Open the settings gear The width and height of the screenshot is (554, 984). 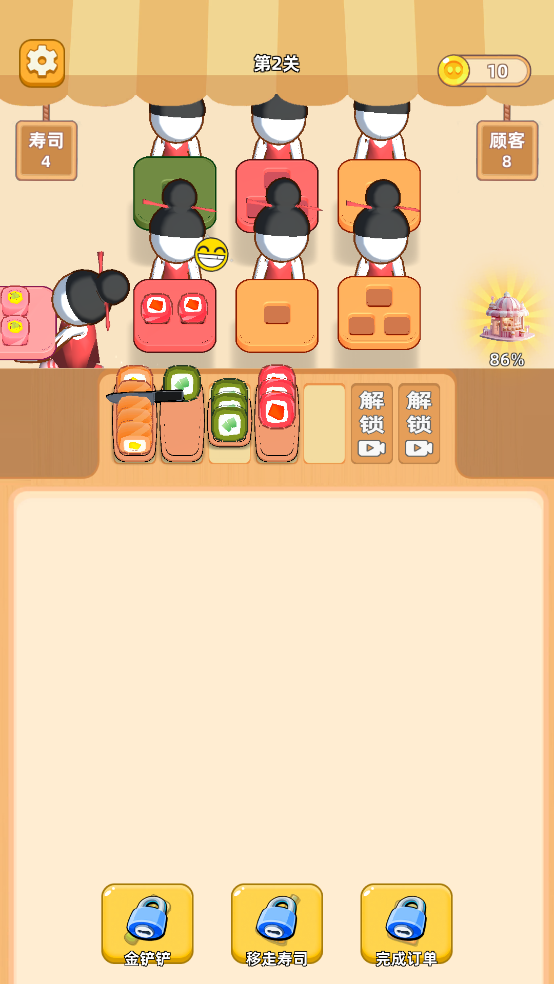(x=42, y=63)
